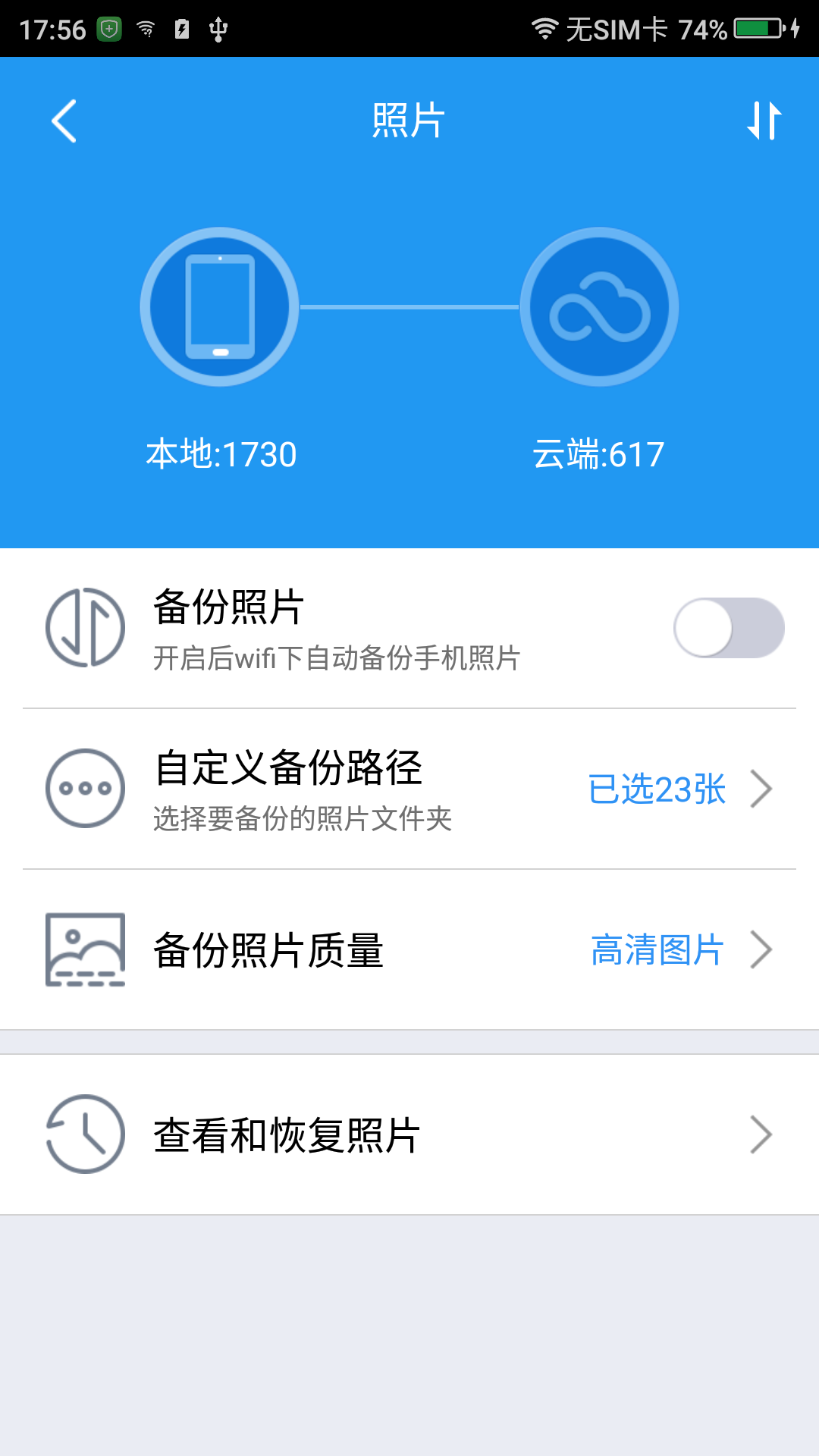Select 高清图片 quality setting text

(x=657, y=949)
